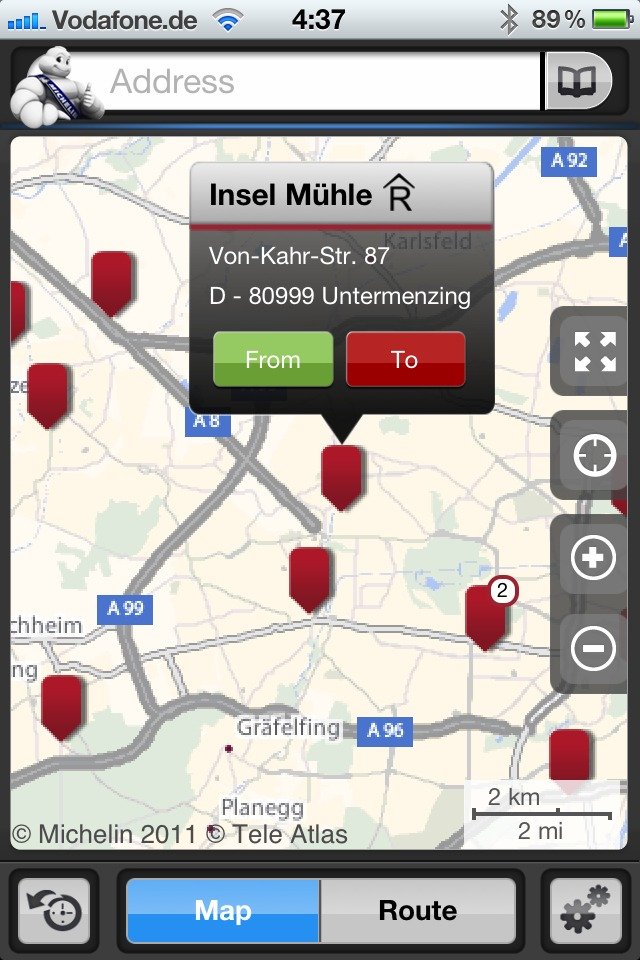Image resolution: width=640 pixels, height=960 pixels.
Task: Zoom in with the plus button
Action: (x=594, y=558)
